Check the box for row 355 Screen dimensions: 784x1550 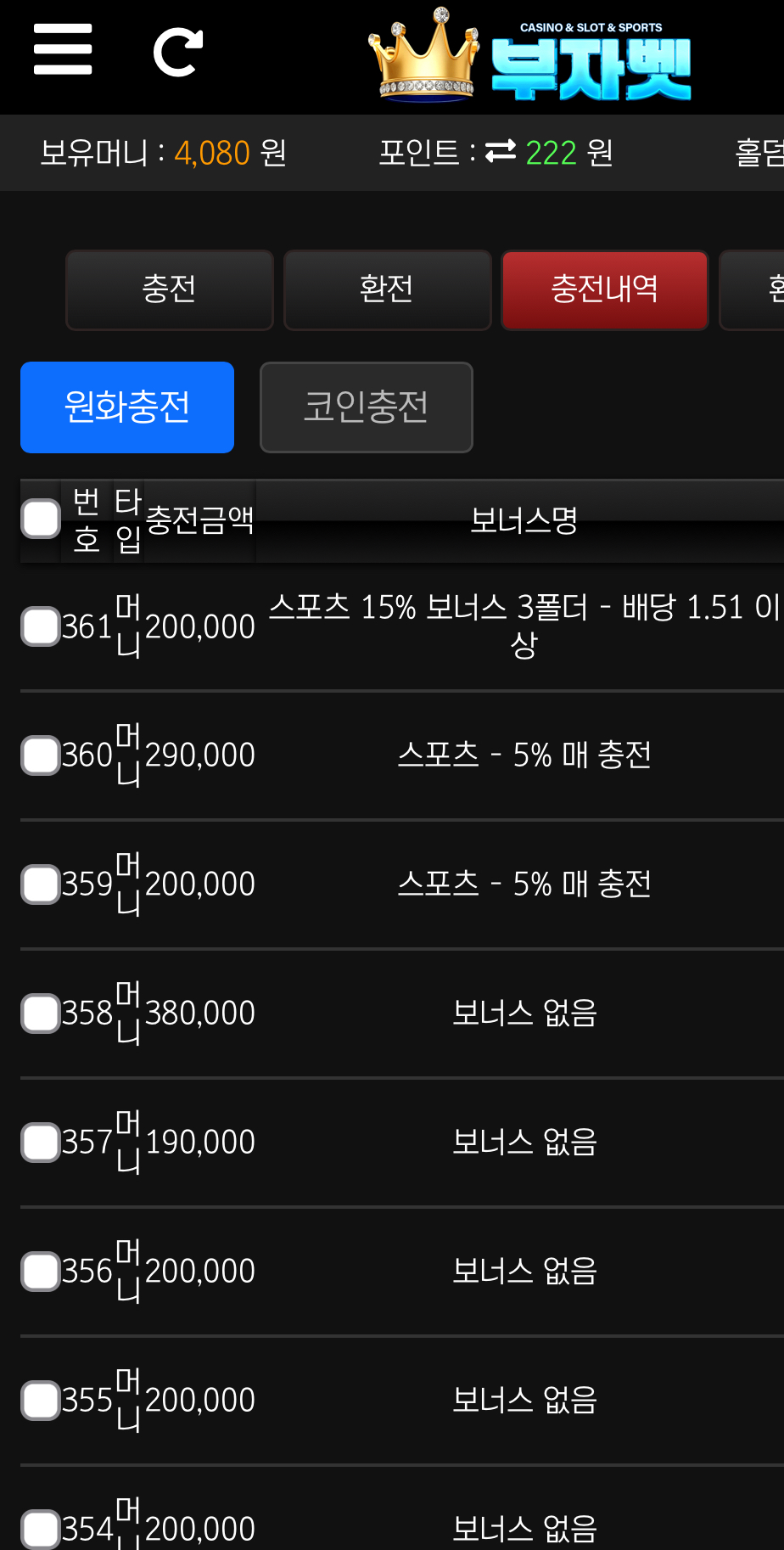(x=41, y=1401)
